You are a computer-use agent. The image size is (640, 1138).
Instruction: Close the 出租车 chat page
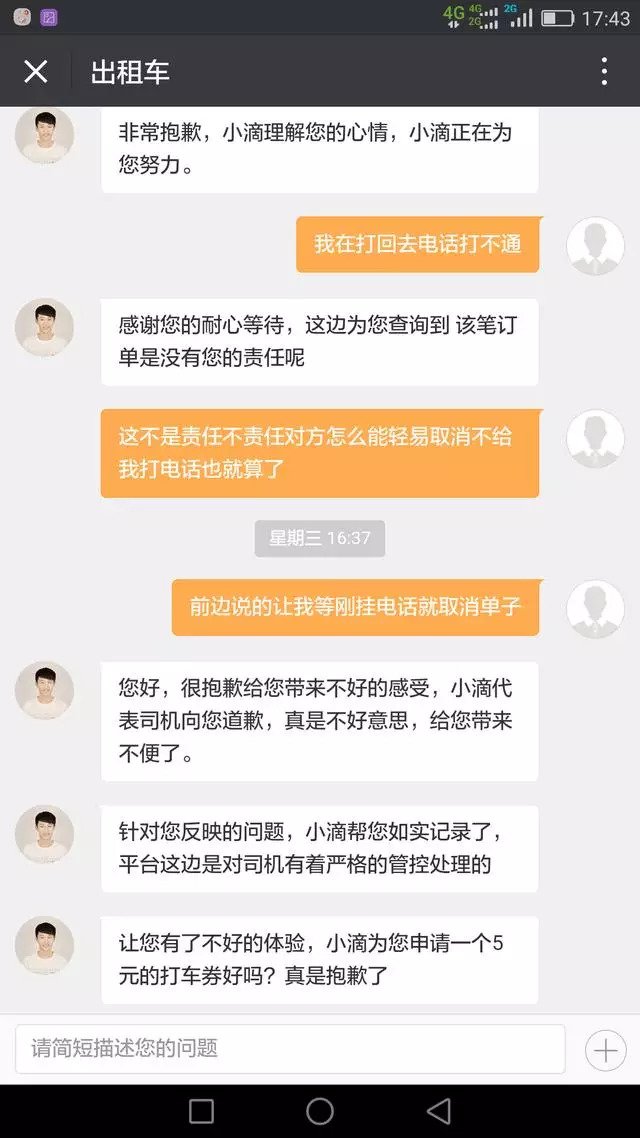pos(36,71)
